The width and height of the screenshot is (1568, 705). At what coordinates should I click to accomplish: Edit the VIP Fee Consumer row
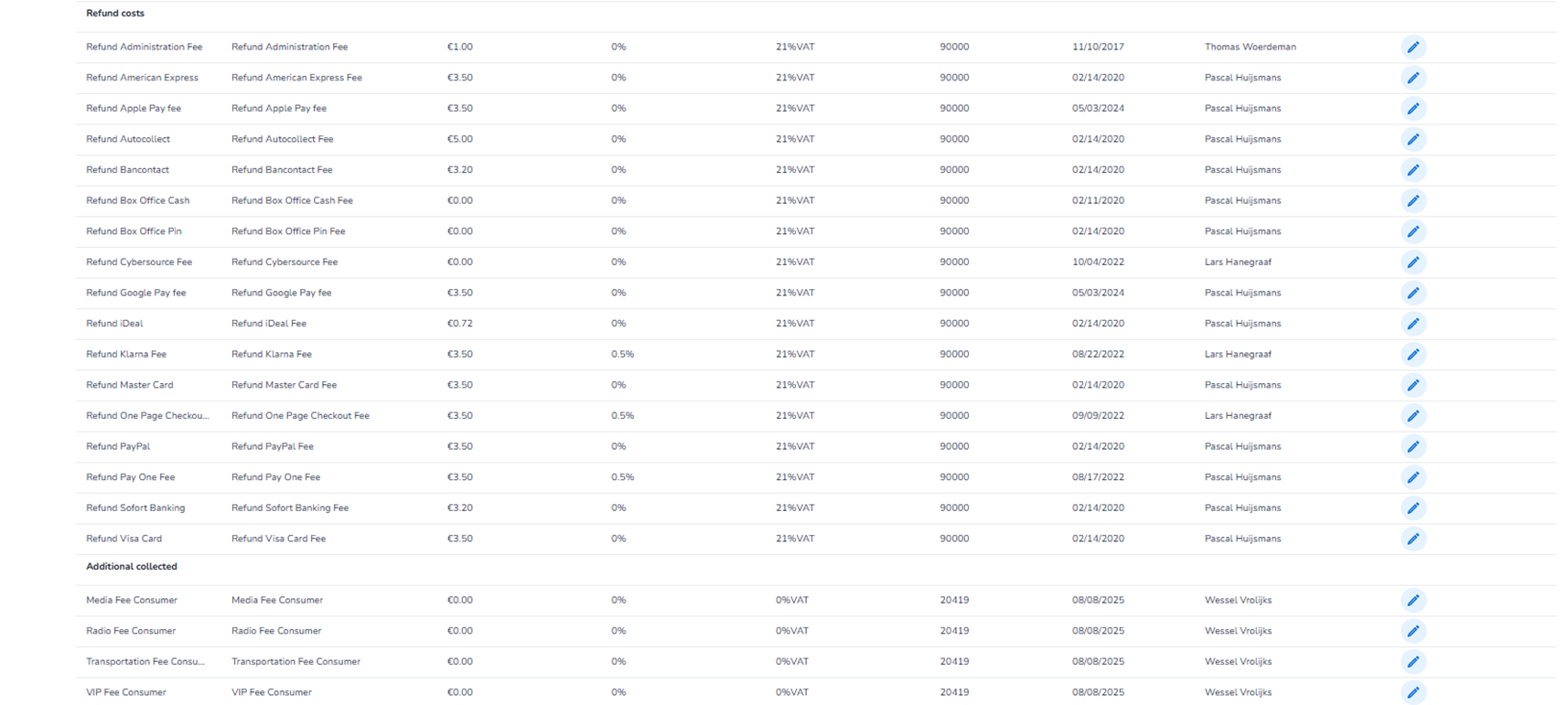[1412, 692]
